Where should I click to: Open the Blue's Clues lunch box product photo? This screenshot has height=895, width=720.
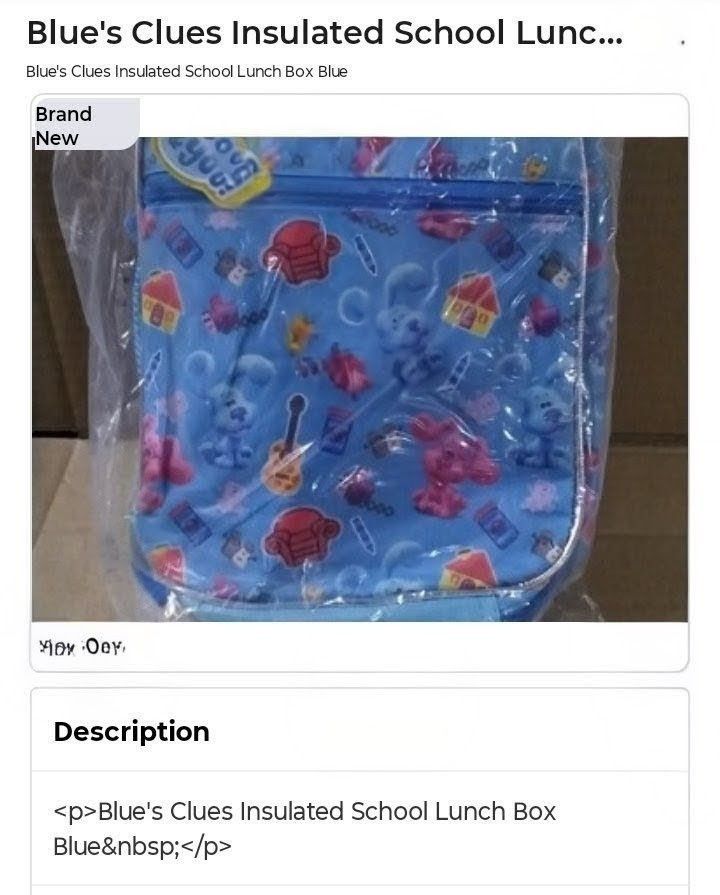(x=360, y=380)
